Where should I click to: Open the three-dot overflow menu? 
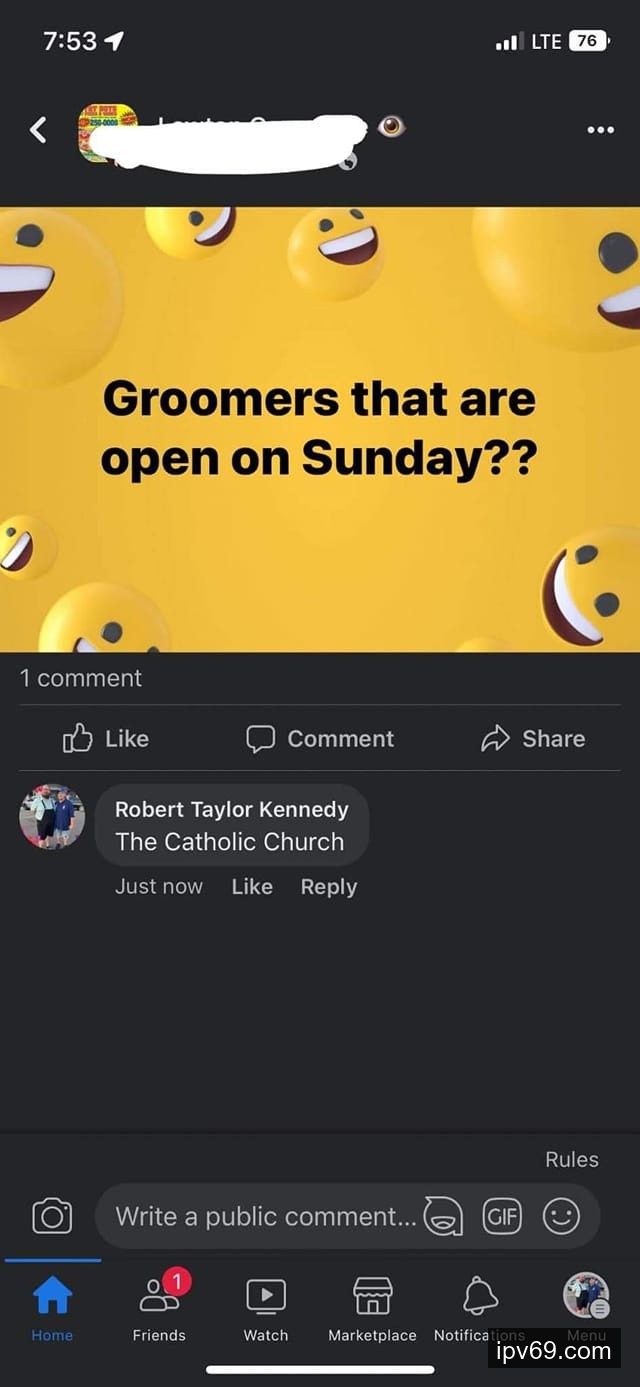(x=600, y=130)
